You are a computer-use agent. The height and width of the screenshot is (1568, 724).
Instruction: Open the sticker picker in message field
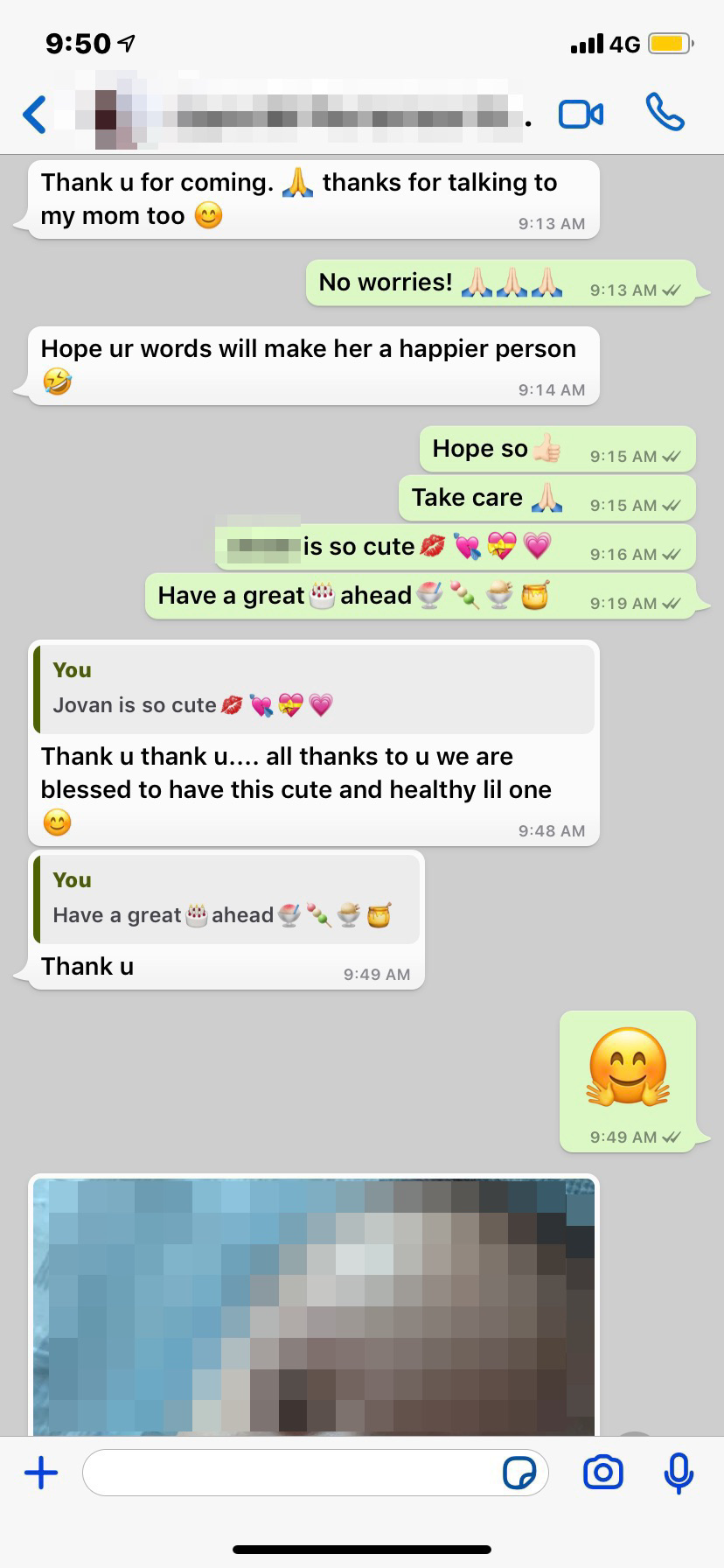click(519, 1473)
